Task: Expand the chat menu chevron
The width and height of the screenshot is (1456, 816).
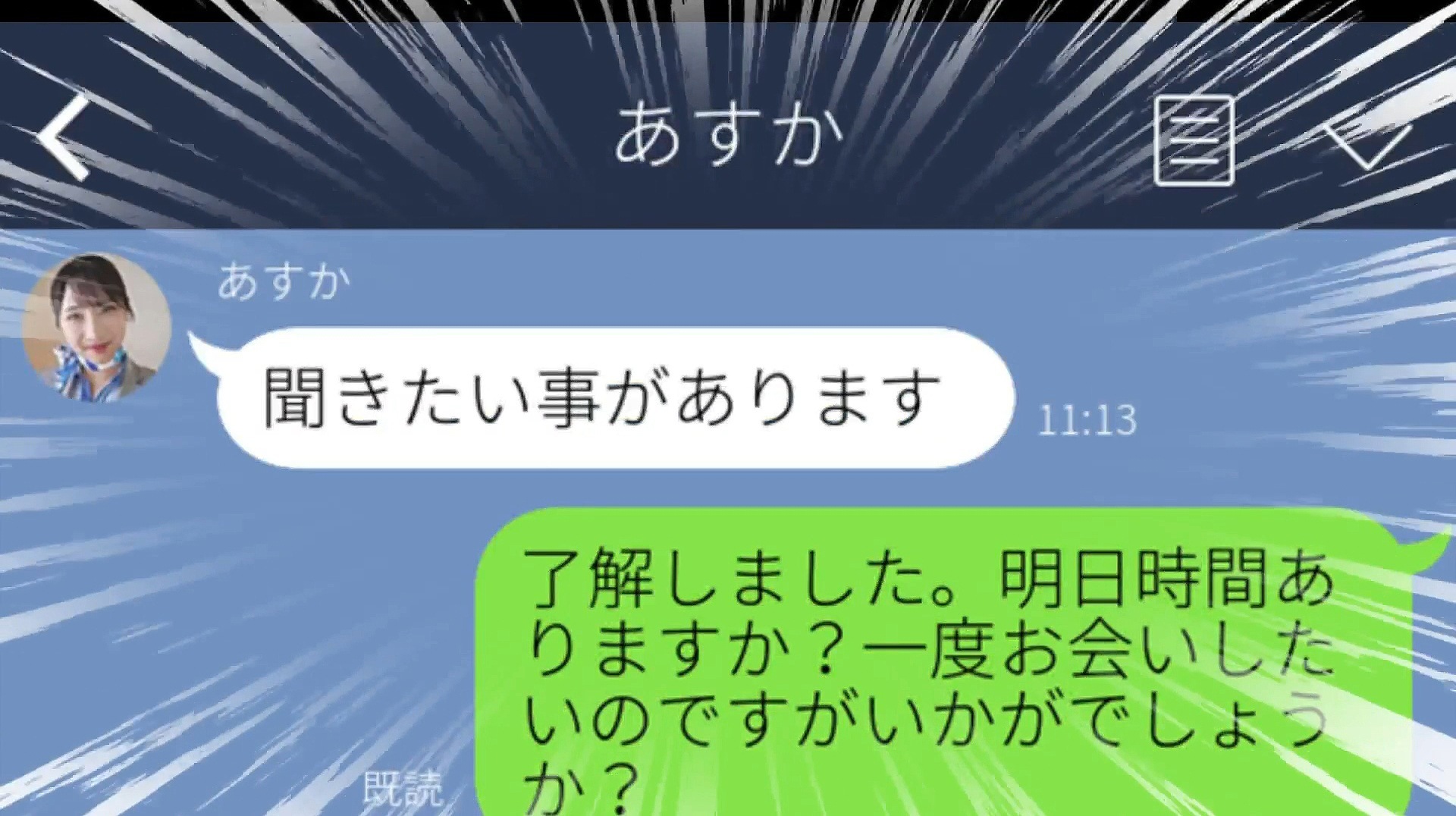Action: pos(1368,146)
